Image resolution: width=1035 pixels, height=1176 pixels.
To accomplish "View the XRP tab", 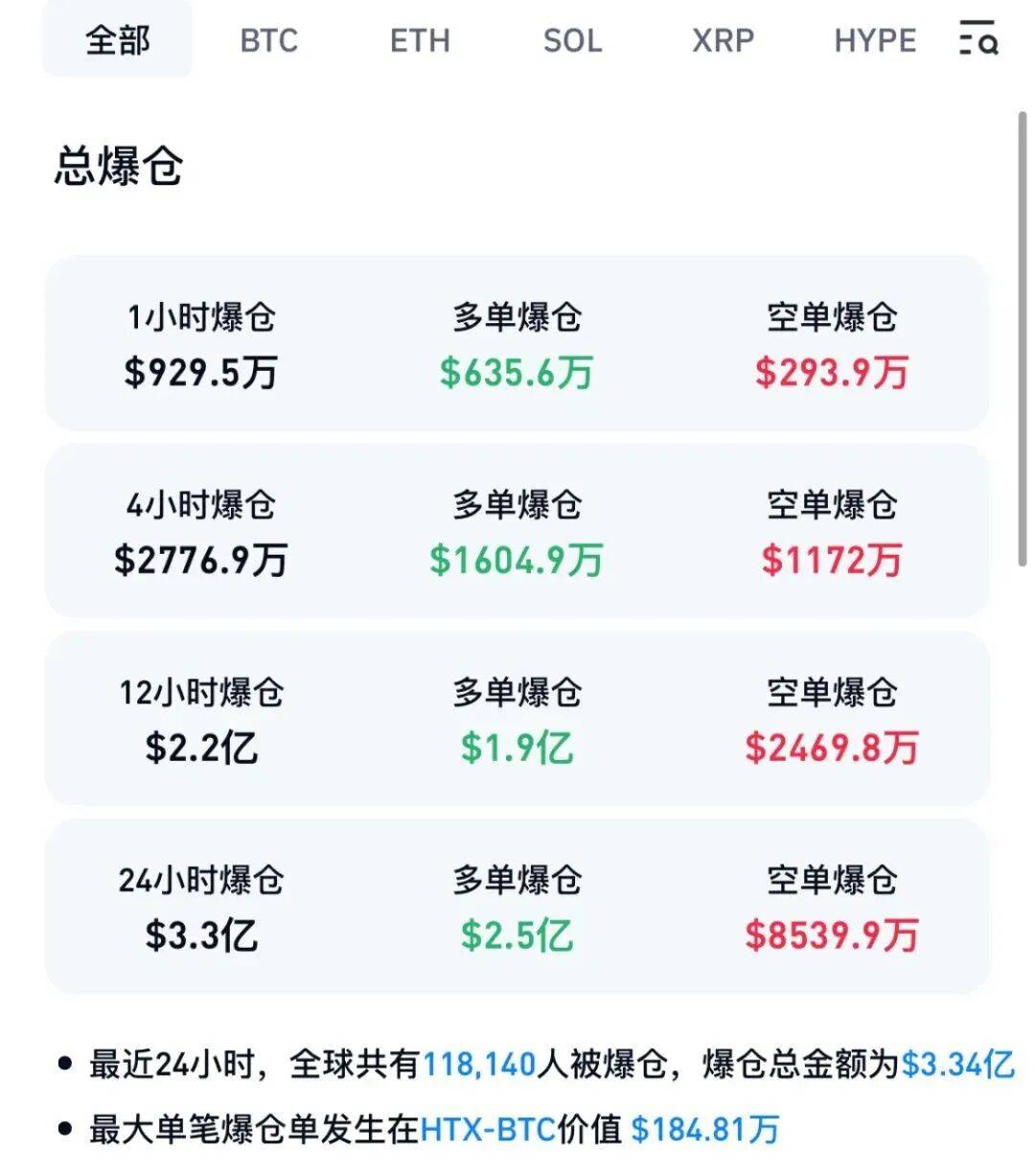I will coord(723,40).
